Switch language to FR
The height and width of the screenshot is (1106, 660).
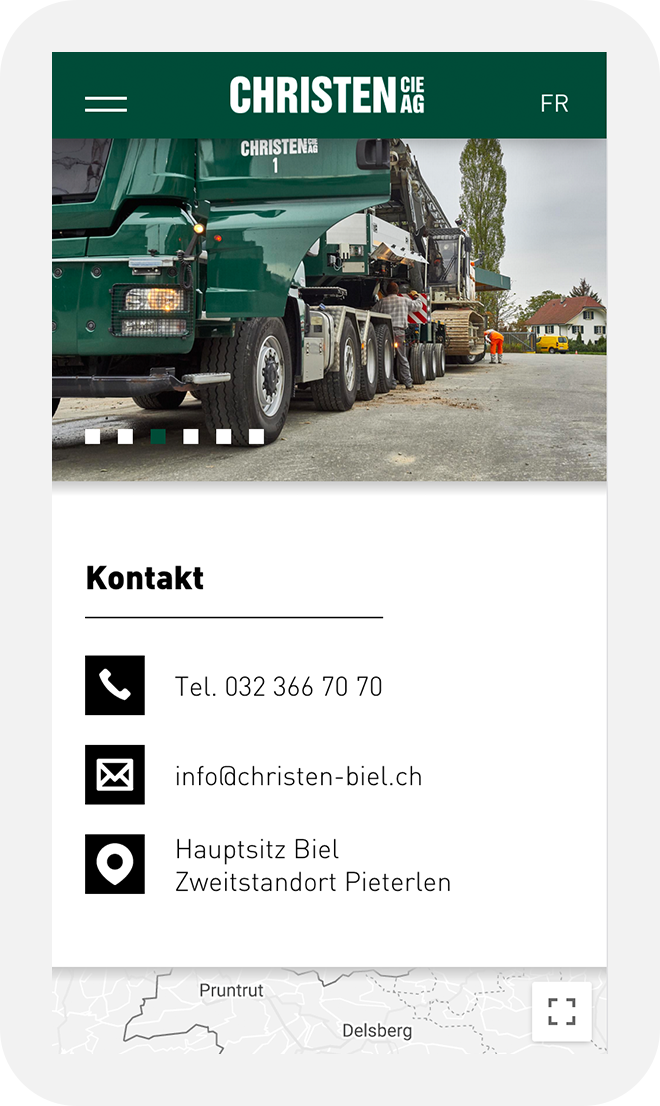coord(554,104)
